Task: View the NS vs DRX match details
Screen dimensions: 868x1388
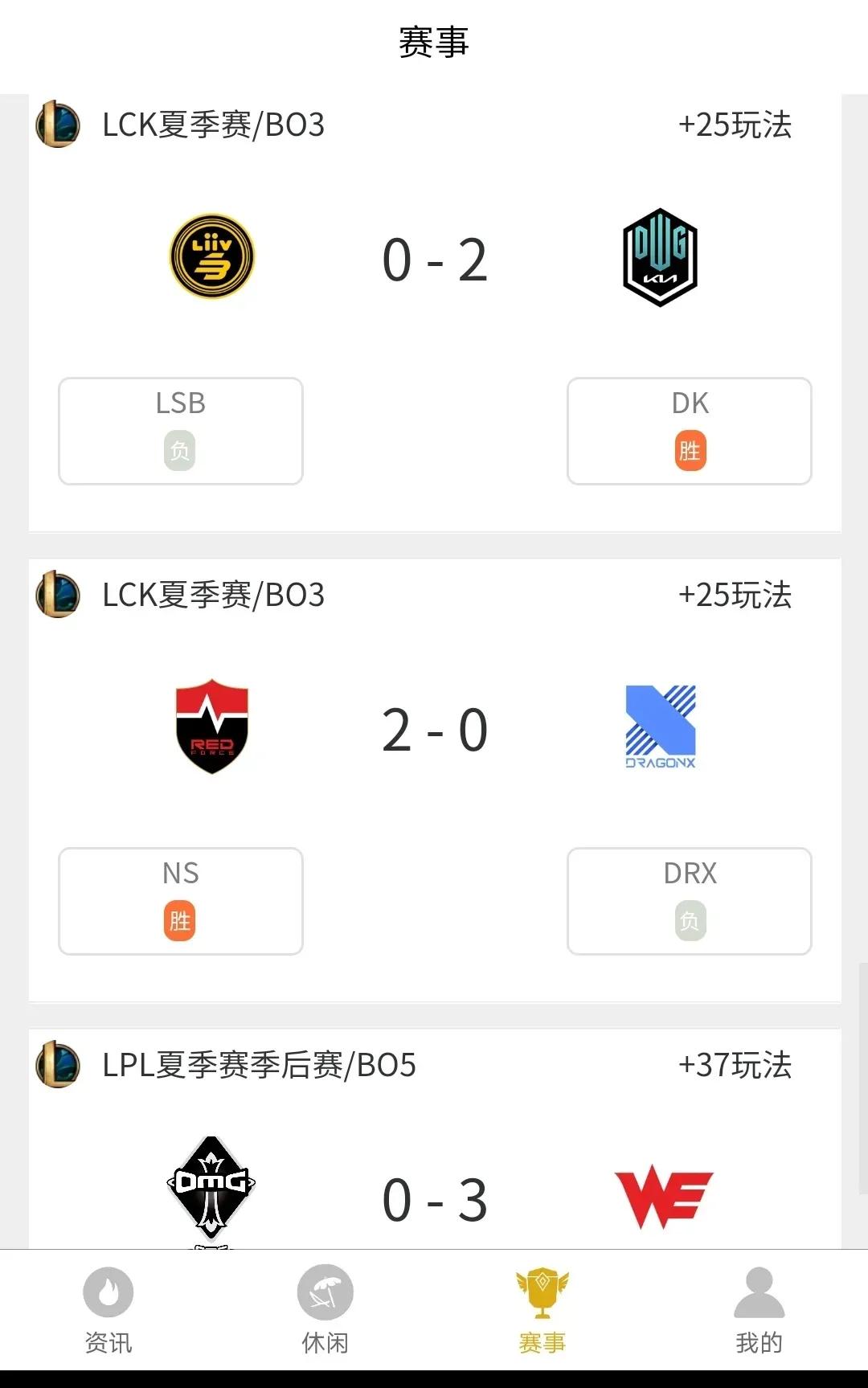Action: click(434, 731)
